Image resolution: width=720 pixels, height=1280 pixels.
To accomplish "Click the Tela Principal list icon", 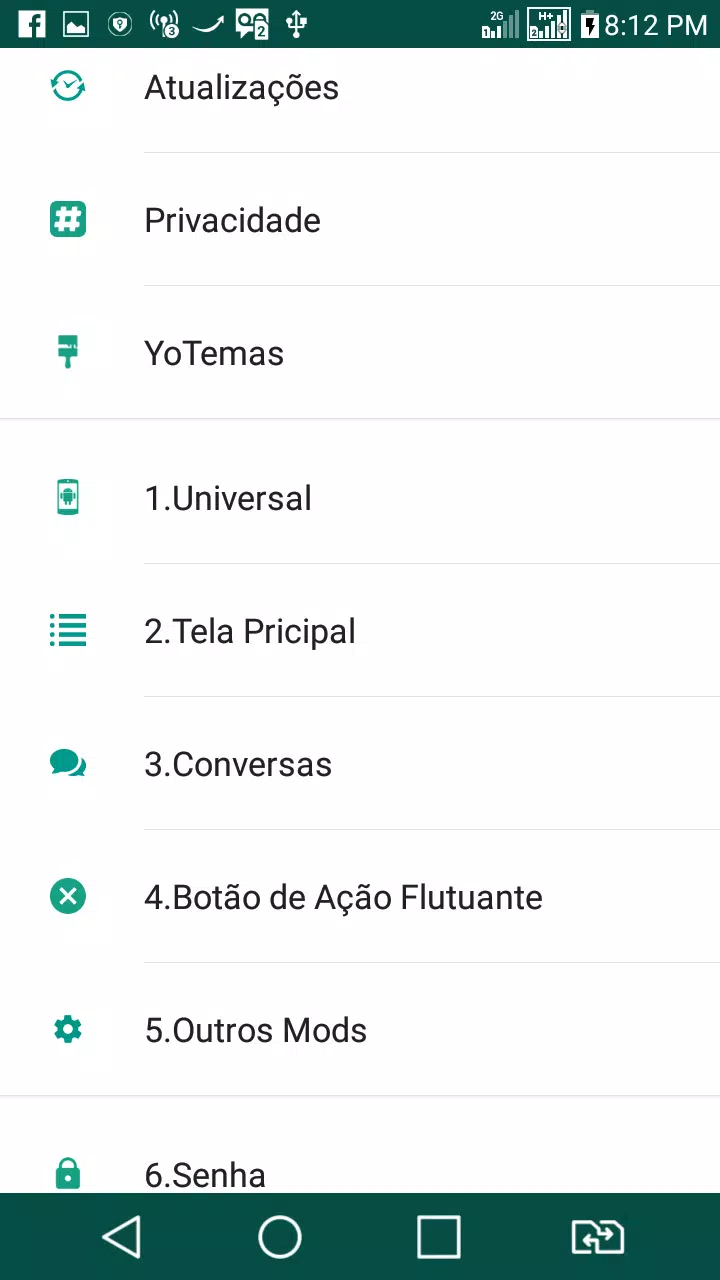I will (x=67, y=630).
